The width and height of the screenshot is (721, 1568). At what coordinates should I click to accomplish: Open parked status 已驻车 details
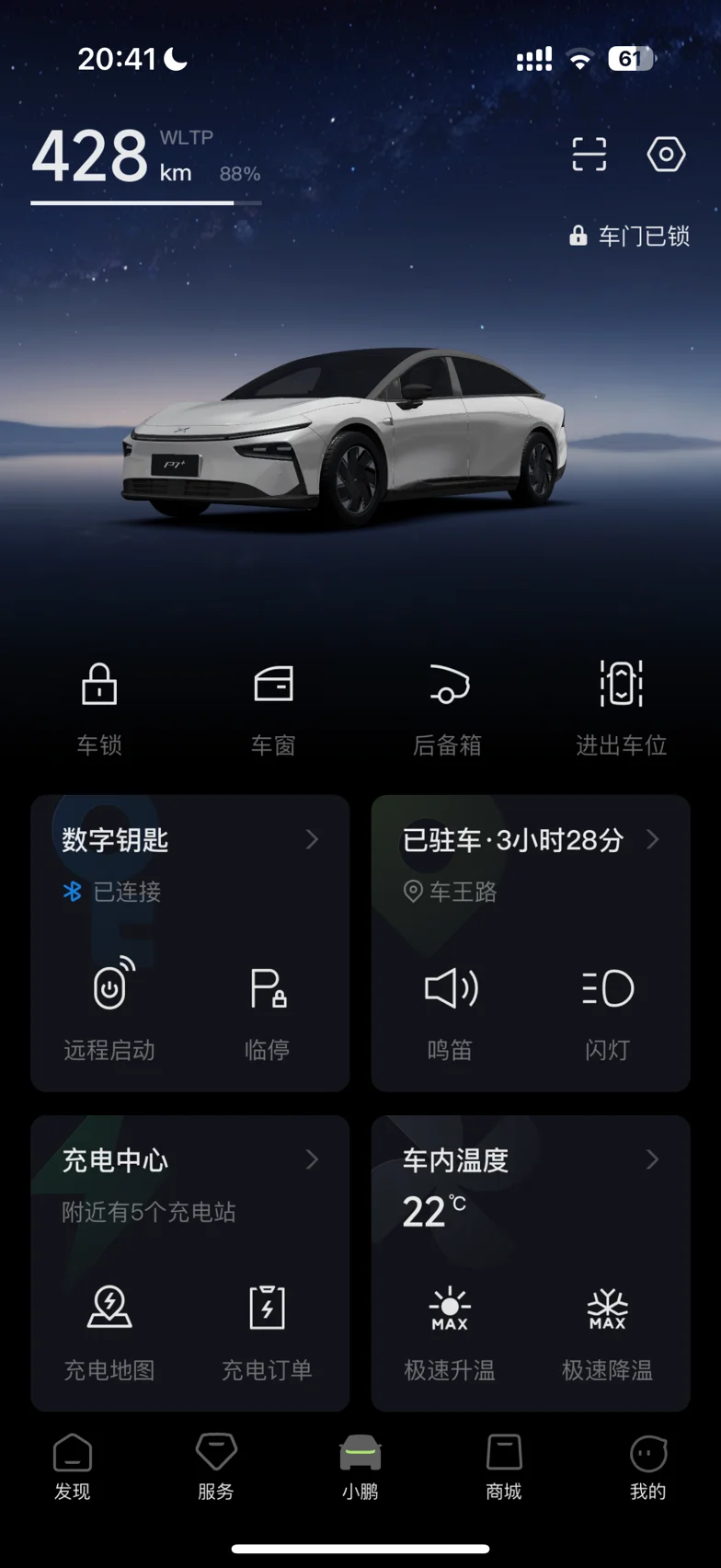(531, 839)
